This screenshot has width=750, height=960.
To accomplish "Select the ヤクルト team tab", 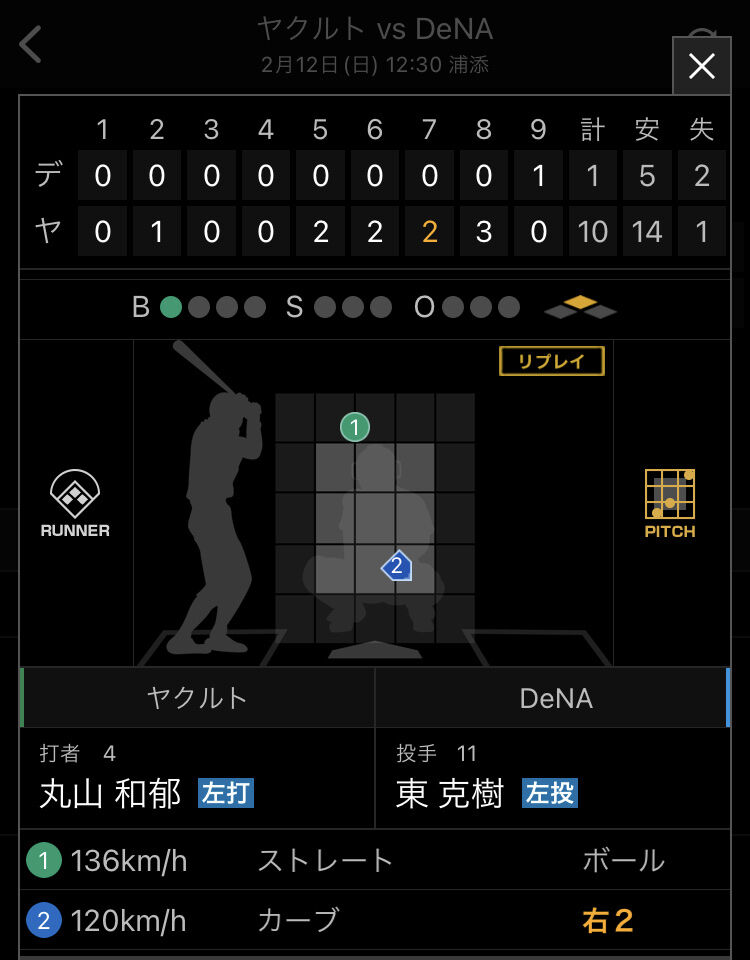I will pos(197,698).
